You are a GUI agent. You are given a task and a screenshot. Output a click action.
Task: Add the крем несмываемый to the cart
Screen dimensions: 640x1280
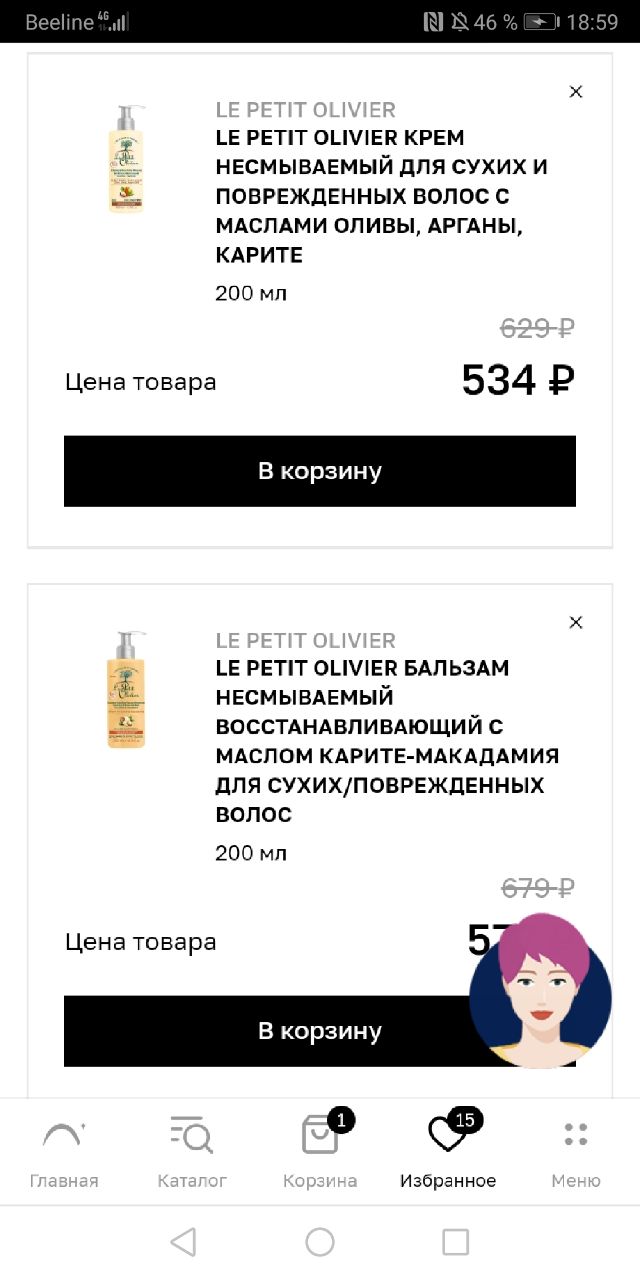pyautogui.click(x=320, y=471)
